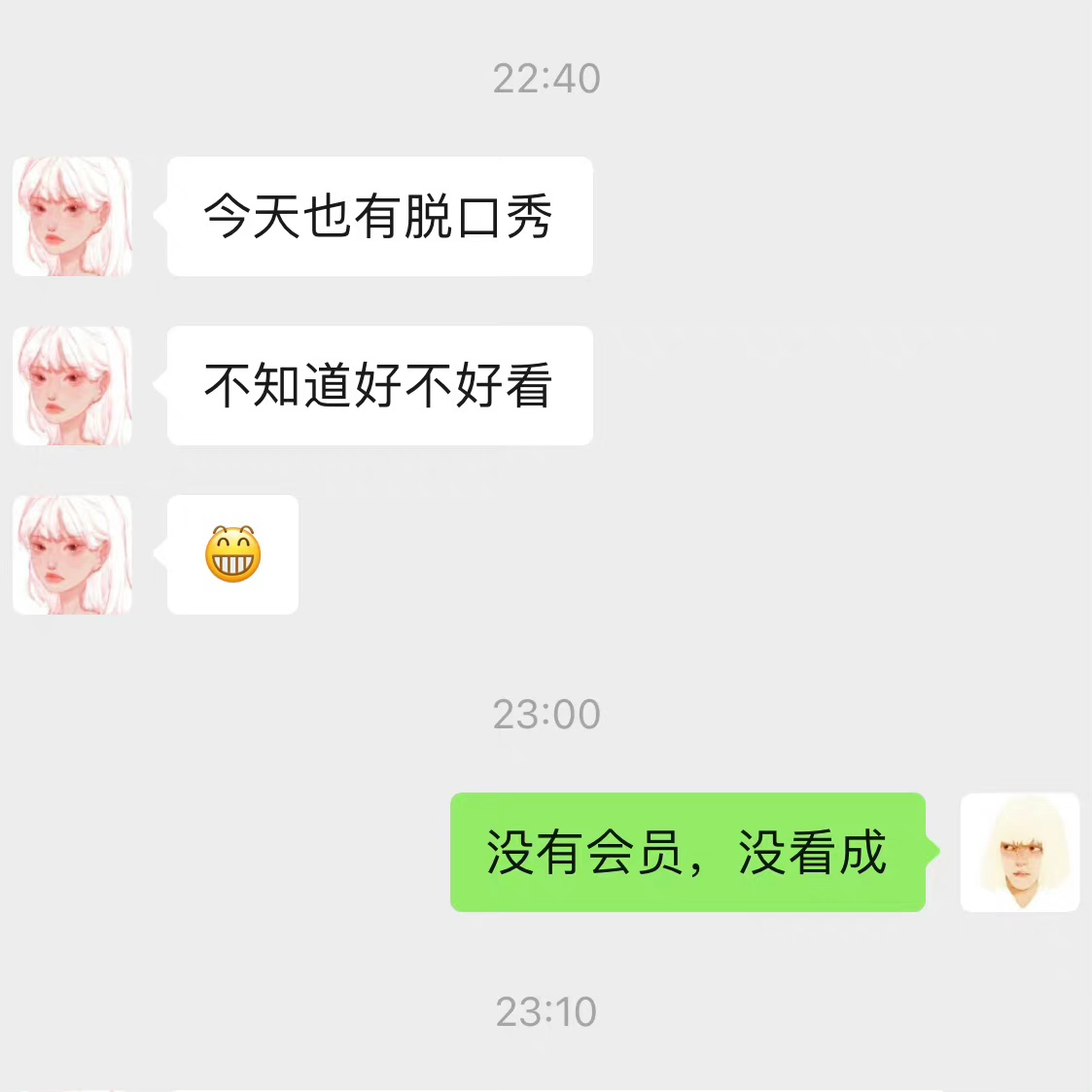Screen dimensions: 1092x1092
Task: View profile from avatar beside grinning emoji
Action: (x=72, y=555)
